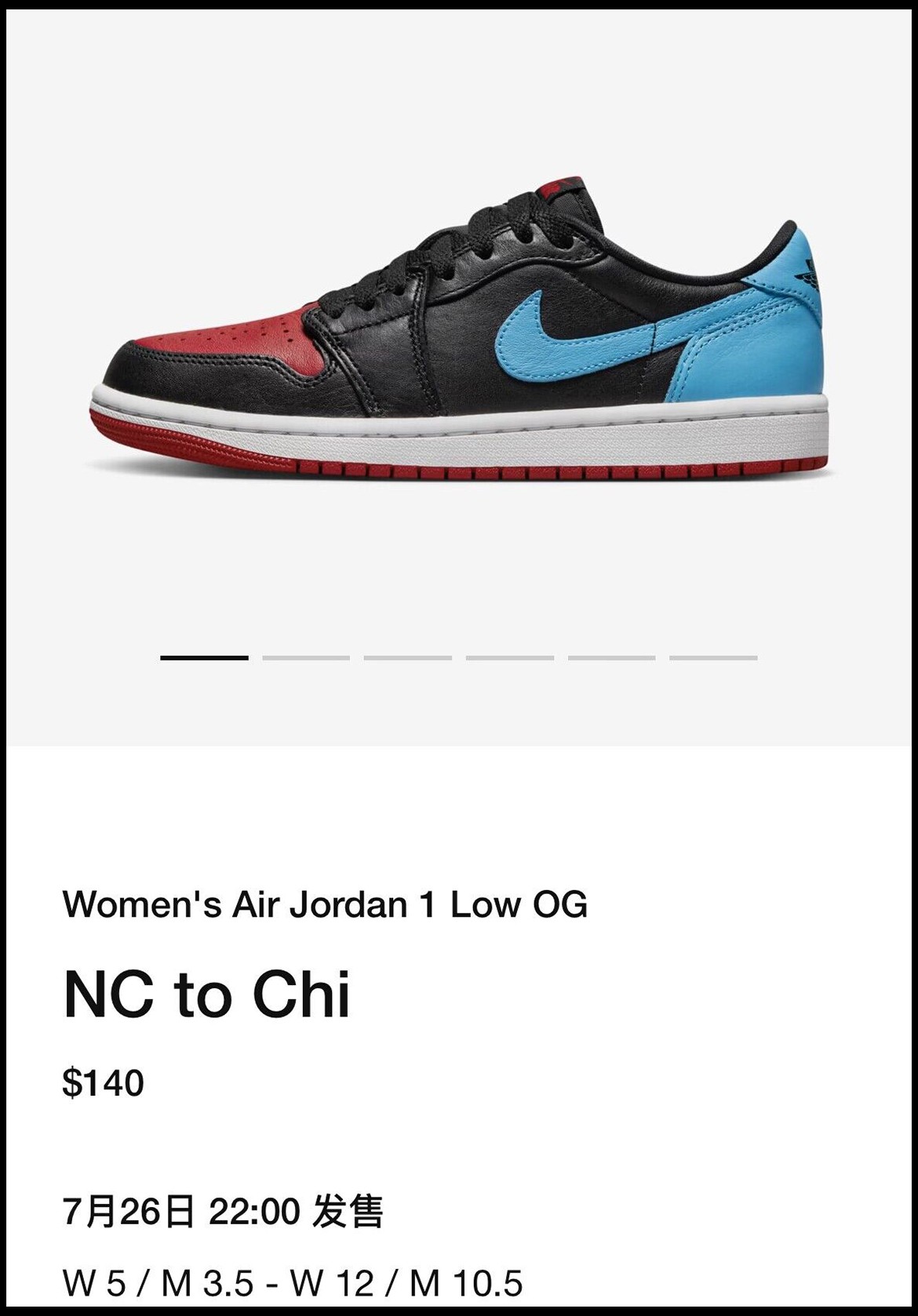Jump to the second image page indicator
This screenshot has height=1316, width=918.
[306, 658]
